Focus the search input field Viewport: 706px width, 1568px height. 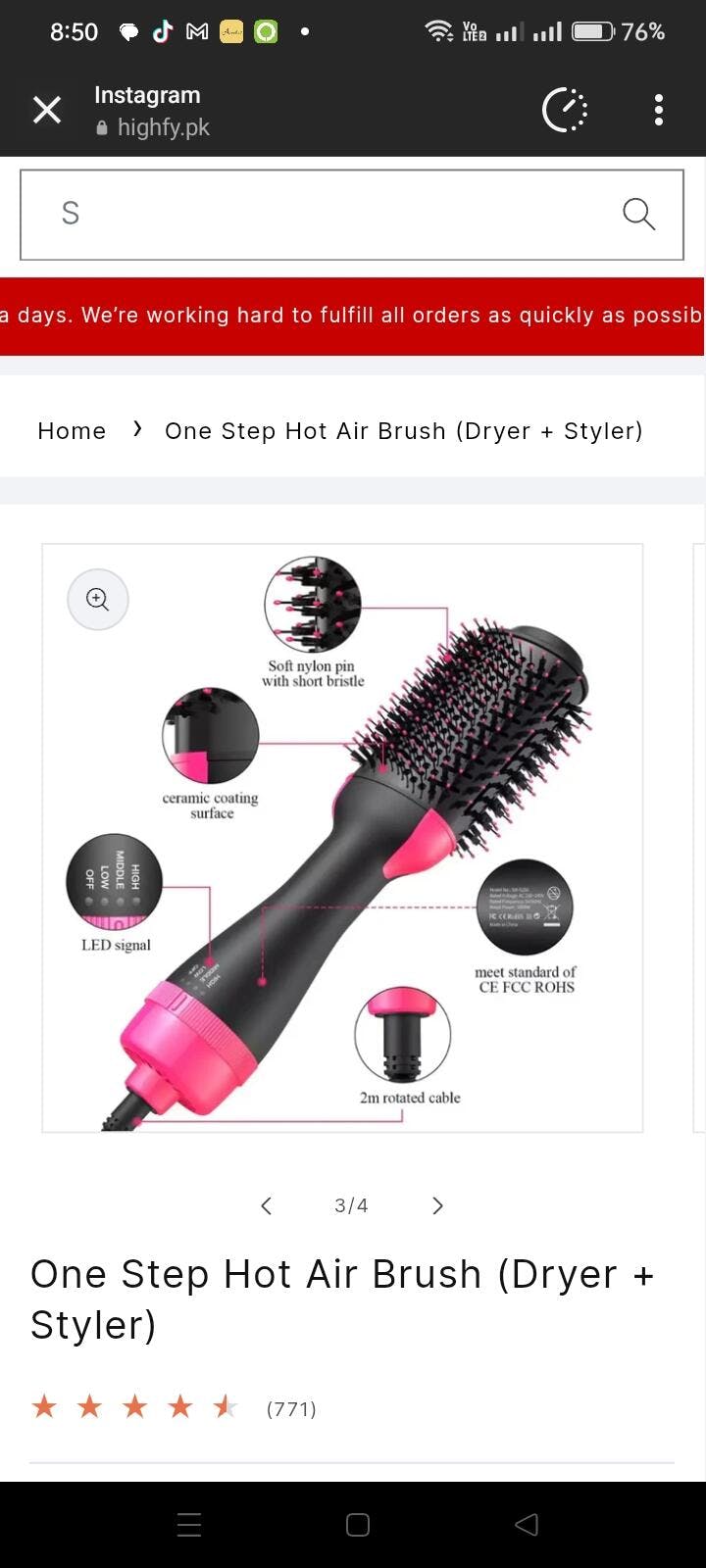tap(324, 214)
